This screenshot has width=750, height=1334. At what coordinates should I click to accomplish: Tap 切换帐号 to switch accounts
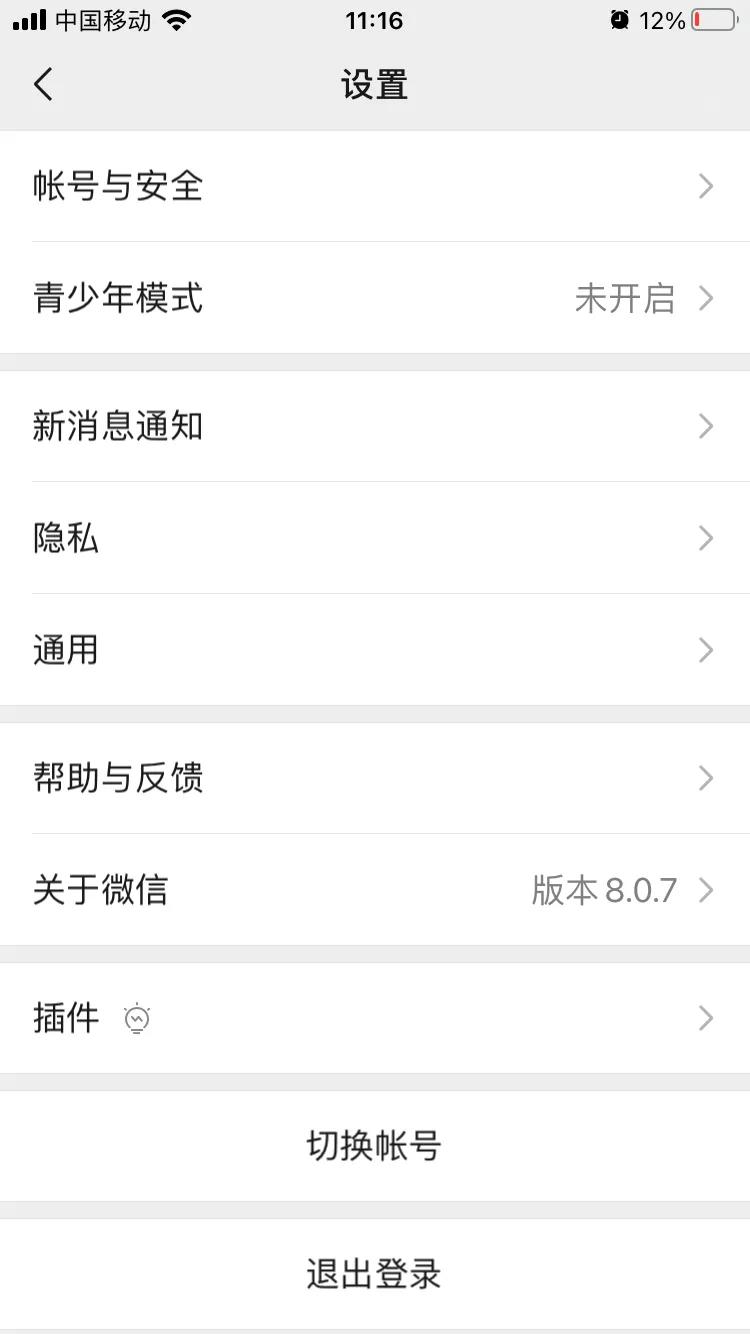(375, 1146)
